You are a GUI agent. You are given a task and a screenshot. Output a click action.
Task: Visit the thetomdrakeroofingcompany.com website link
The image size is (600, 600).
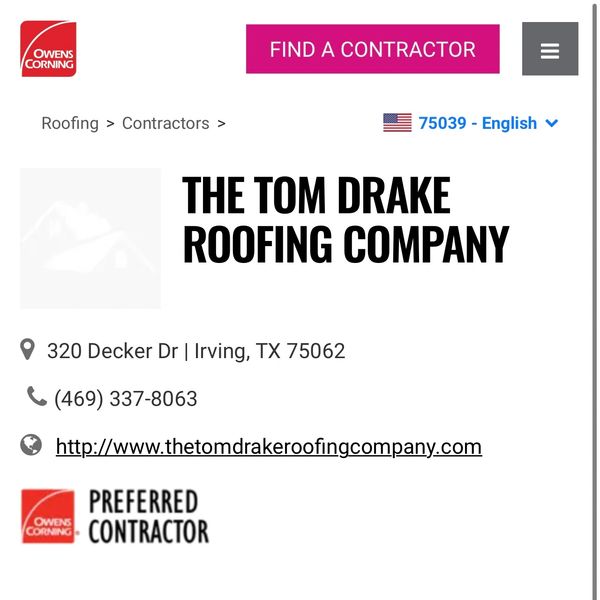[x=268, y=447]
